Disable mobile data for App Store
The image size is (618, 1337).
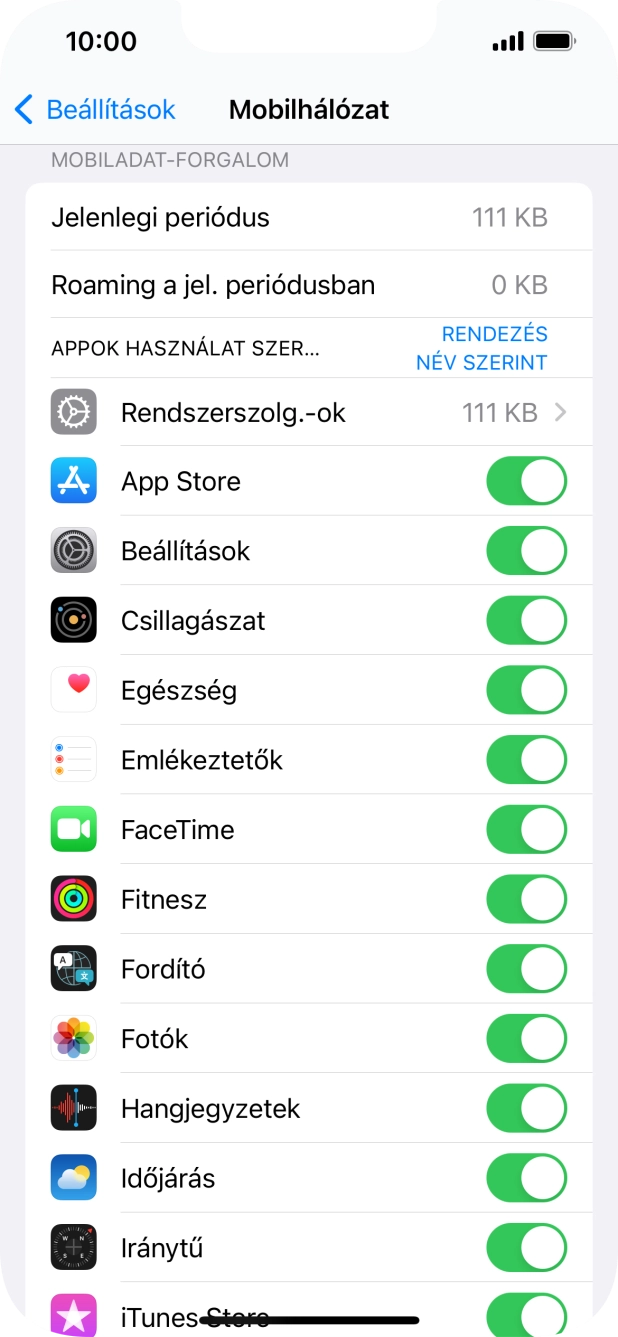click(526, 482)
